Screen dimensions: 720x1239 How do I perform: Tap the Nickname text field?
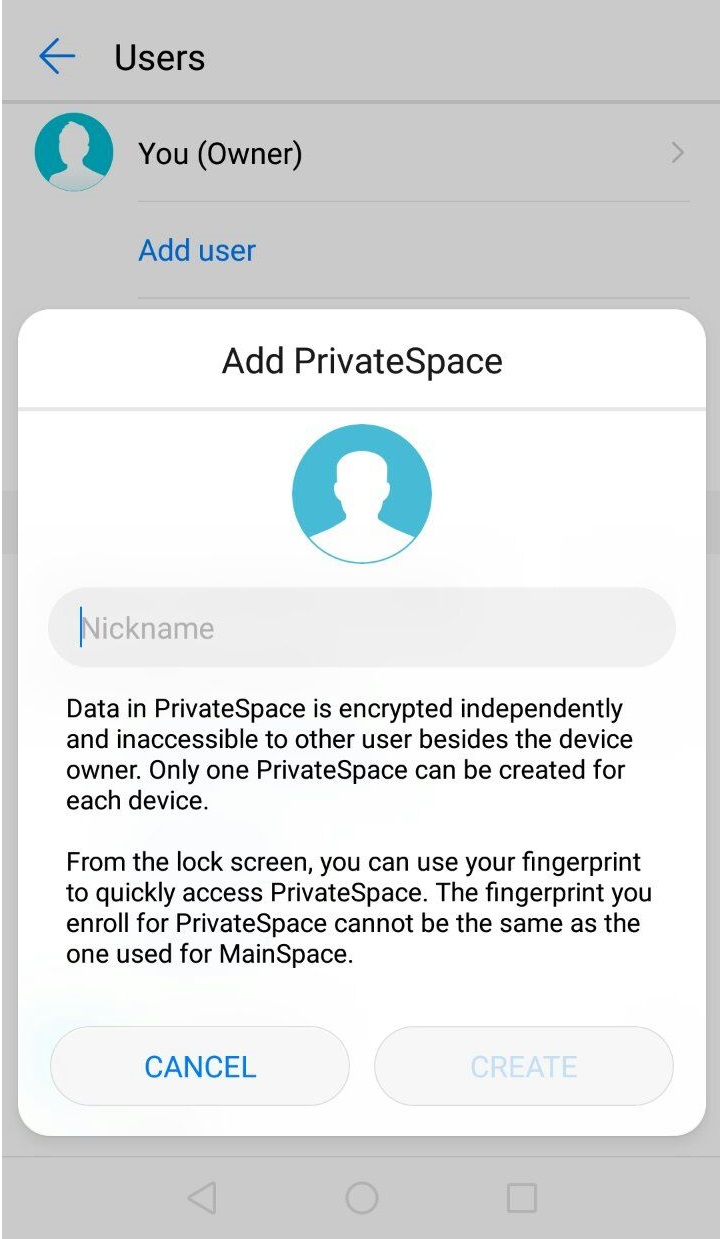(x=362, y=628)
